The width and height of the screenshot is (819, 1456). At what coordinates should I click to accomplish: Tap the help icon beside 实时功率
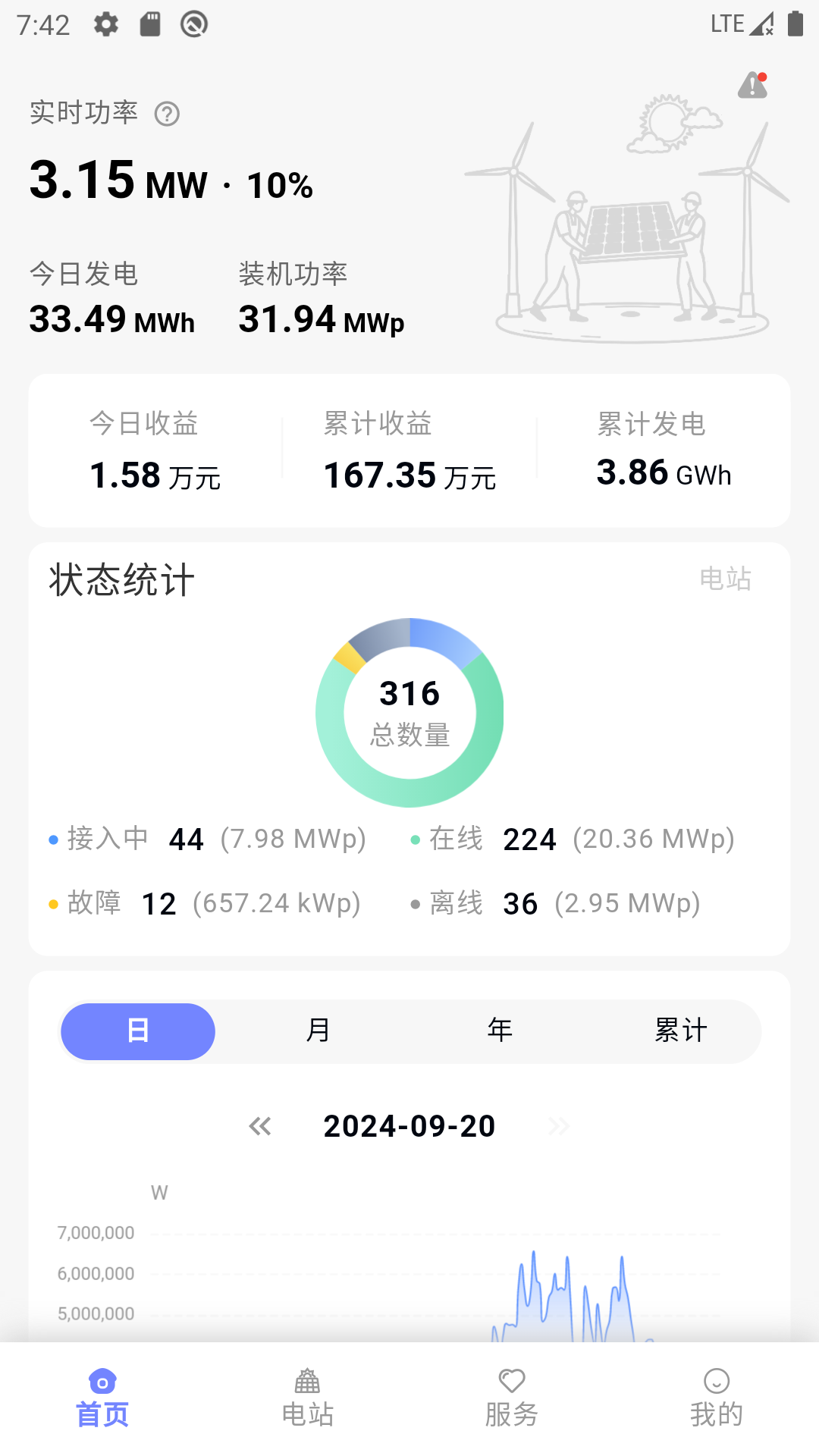coord(167,114)
